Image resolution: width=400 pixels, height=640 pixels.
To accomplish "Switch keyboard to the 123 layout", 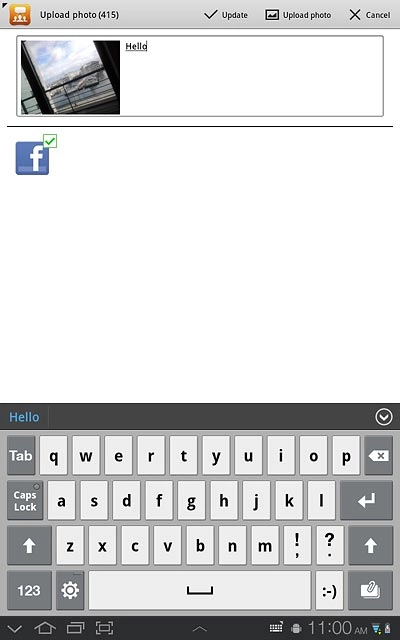I will (29, 590).
